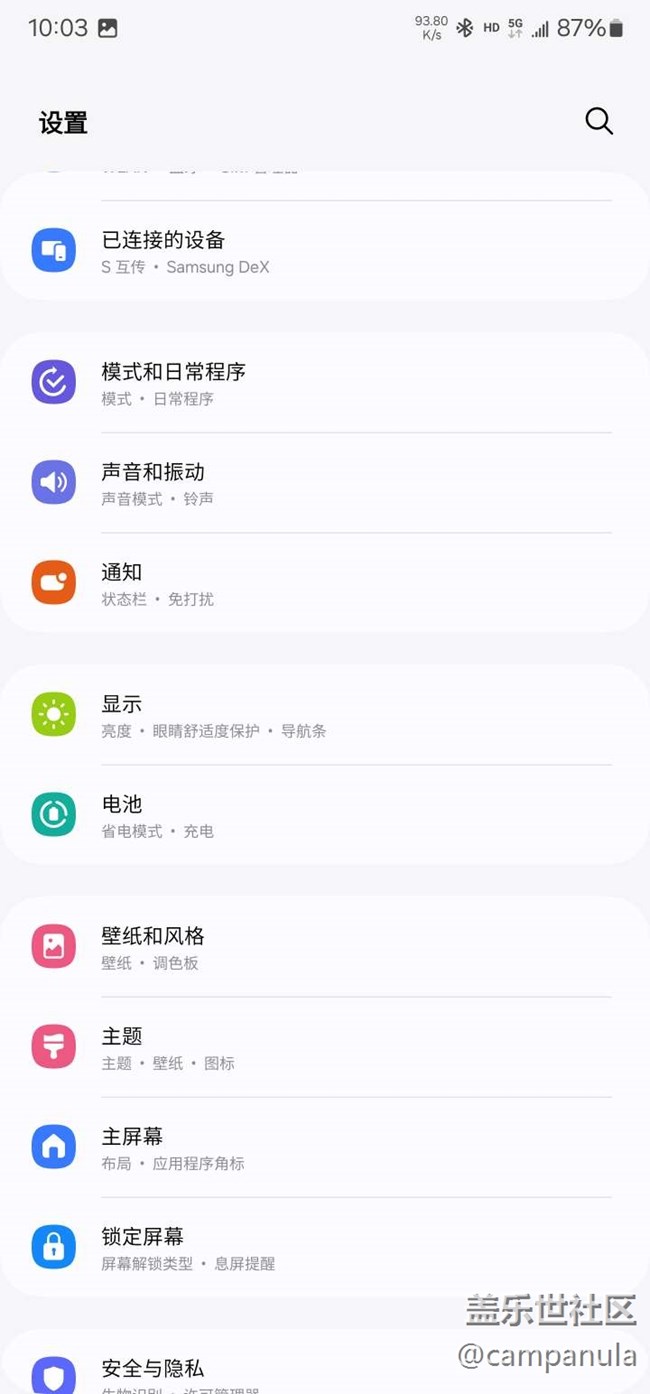Viewport: 650px width, 1394px height.
Task: Go to 锁定屏幕 settings
Action: [325, 1247]
